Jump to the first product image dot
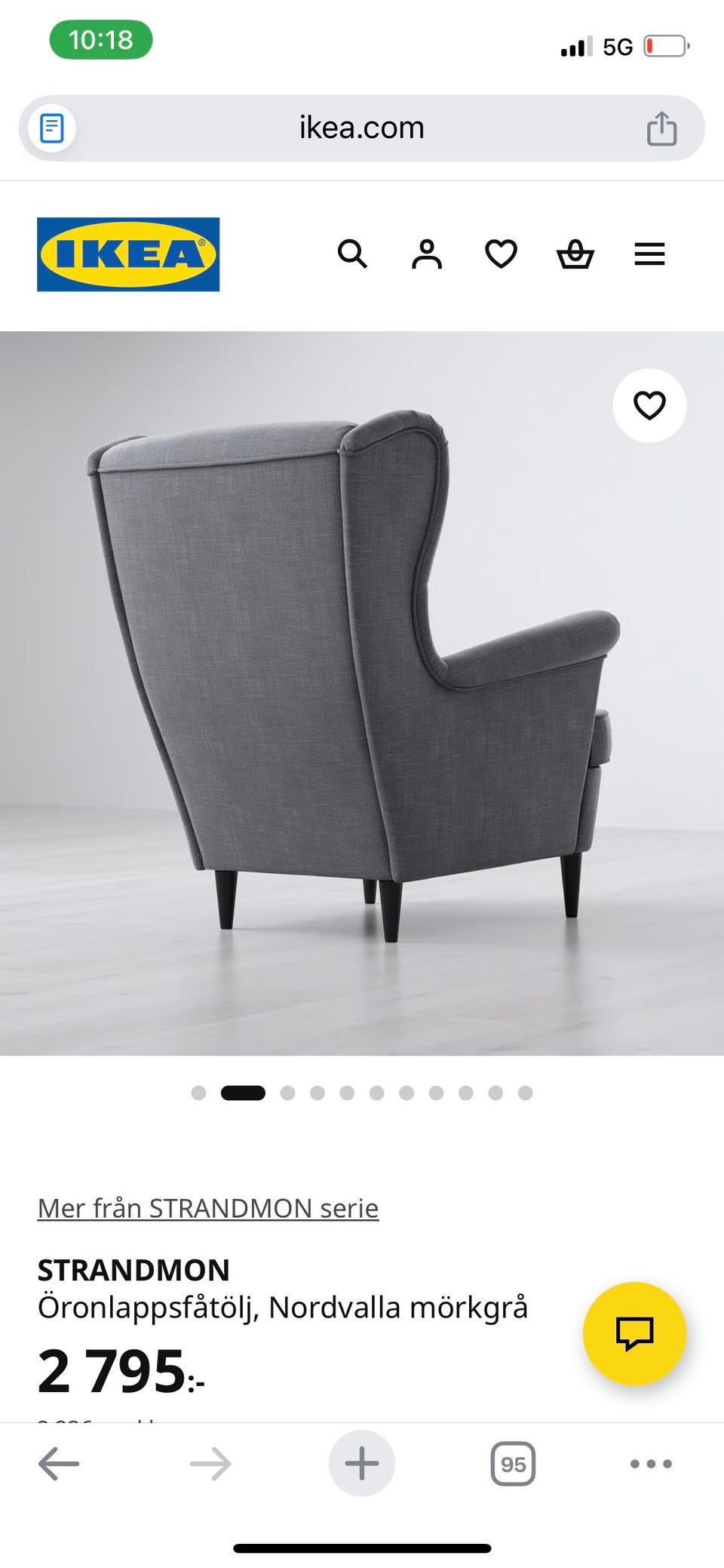The width and height of the screenshot is (724, 1568). coord(198,1093)
